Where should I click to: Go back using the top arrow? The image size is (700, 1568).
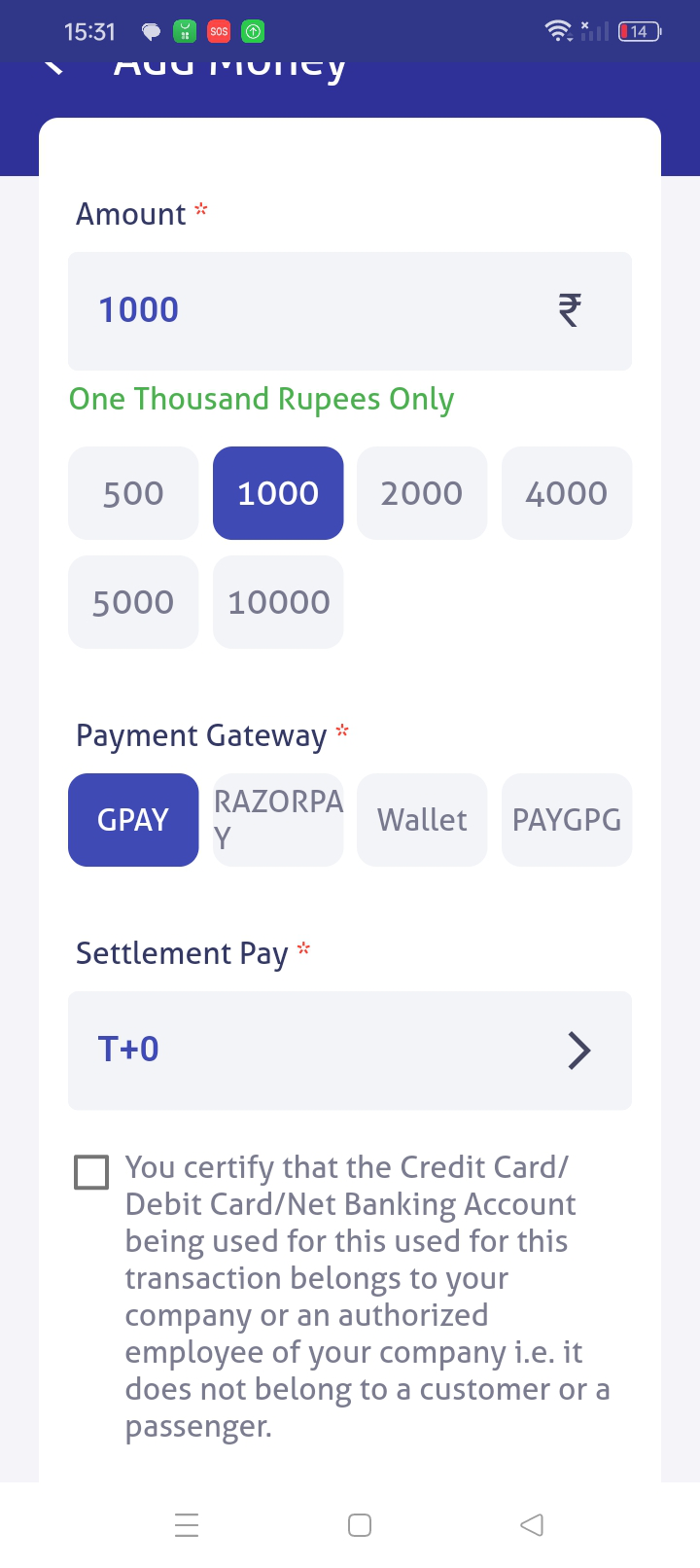tap(53, 67)
